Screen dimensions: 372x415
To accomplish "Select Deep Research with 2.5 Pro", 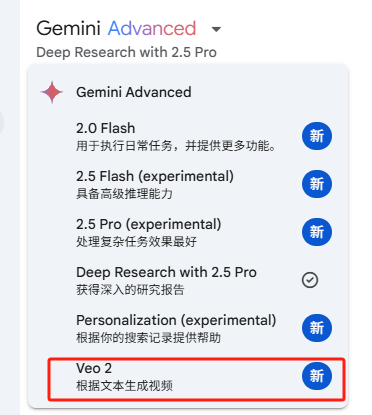I will click(188, 280).
